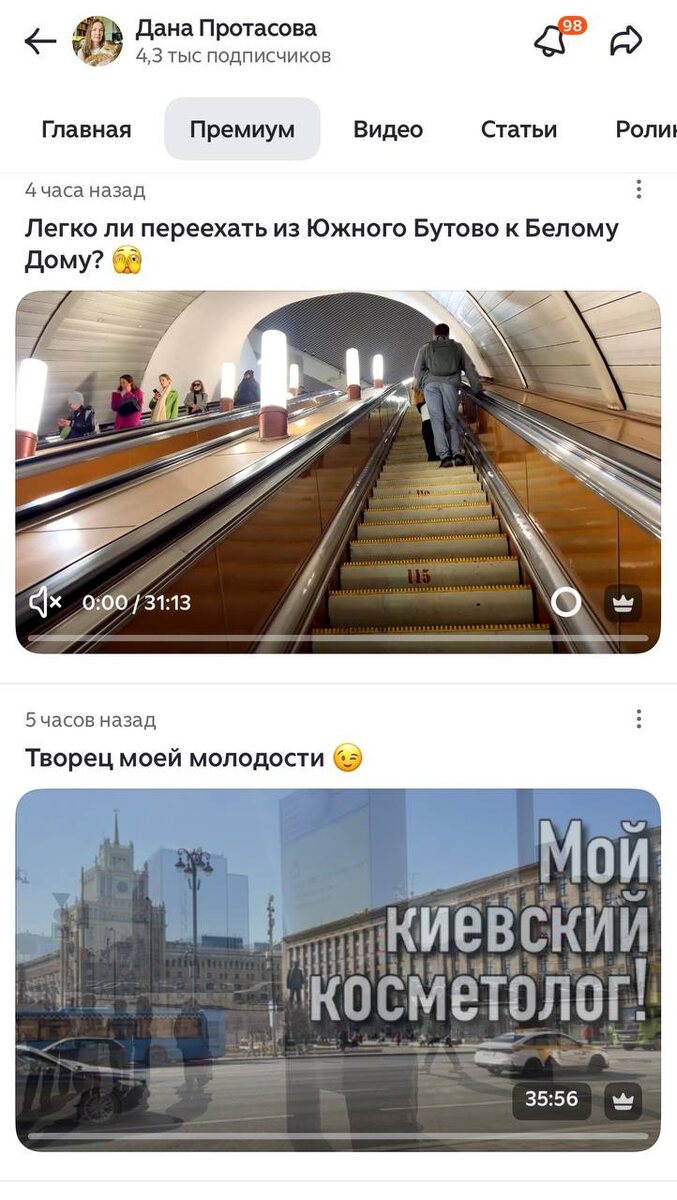677x1200 pixels.
Task: Open Дана Протасова channel avatar
Action: (97, 41)
